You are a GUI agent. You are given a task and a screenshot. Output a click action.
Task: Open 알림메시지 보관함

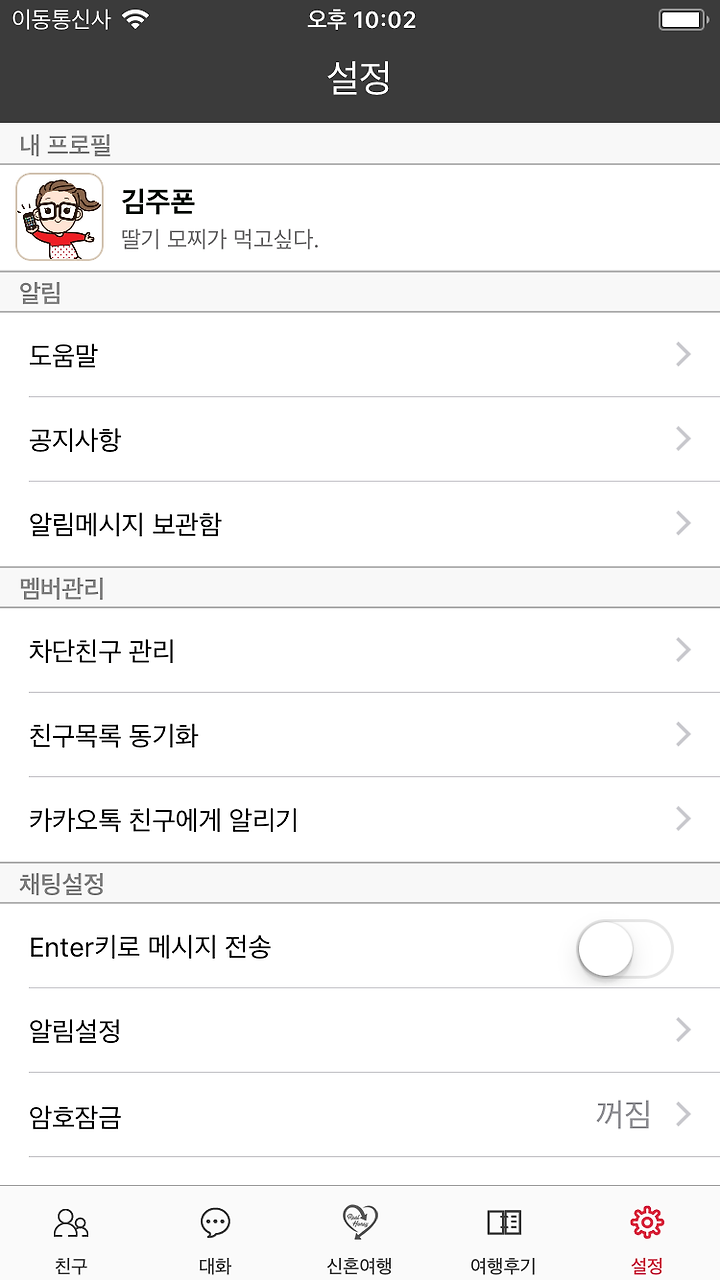tap(360, 524)
